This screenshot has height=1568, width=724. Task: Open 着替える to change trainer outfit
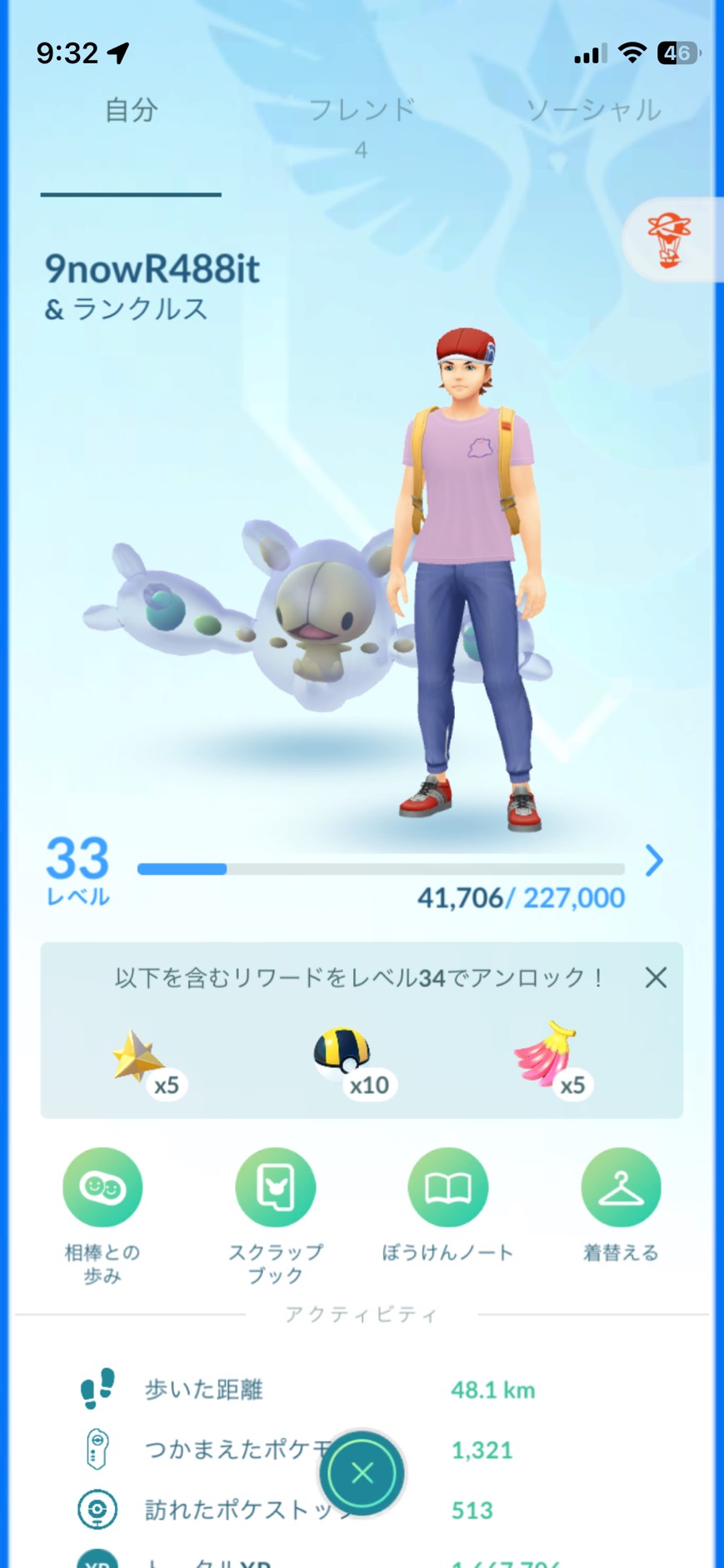620,1187
